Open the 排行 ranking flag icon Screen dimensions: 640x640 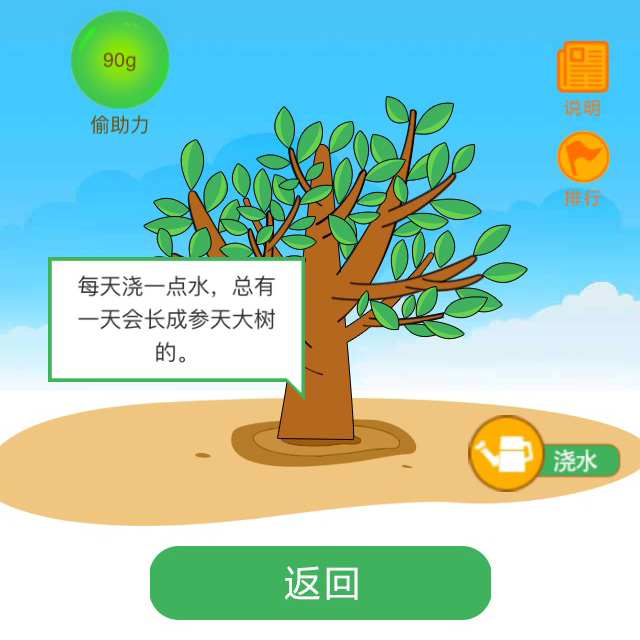coord(583,158)
